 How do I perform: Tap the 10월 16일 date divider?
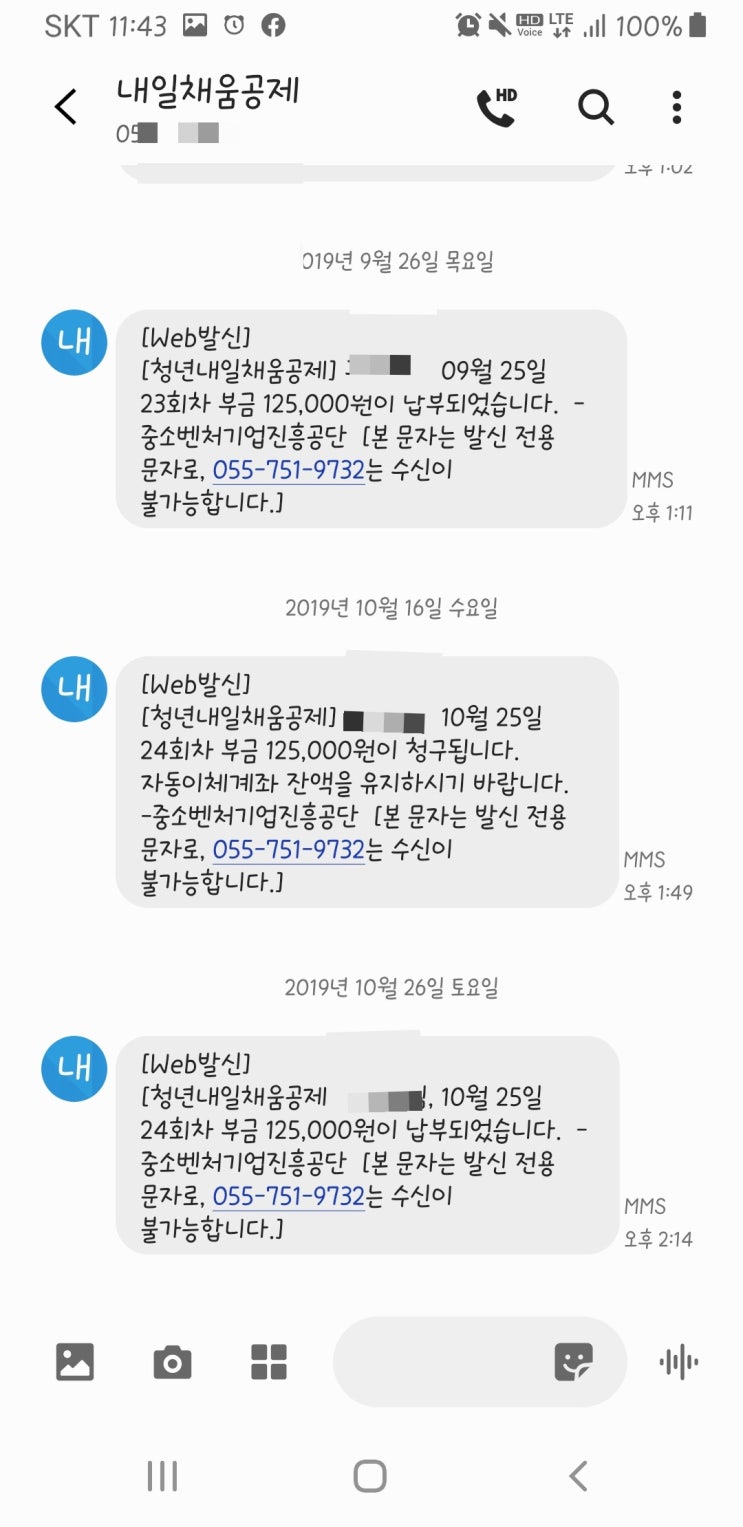(x=371, y=607)
